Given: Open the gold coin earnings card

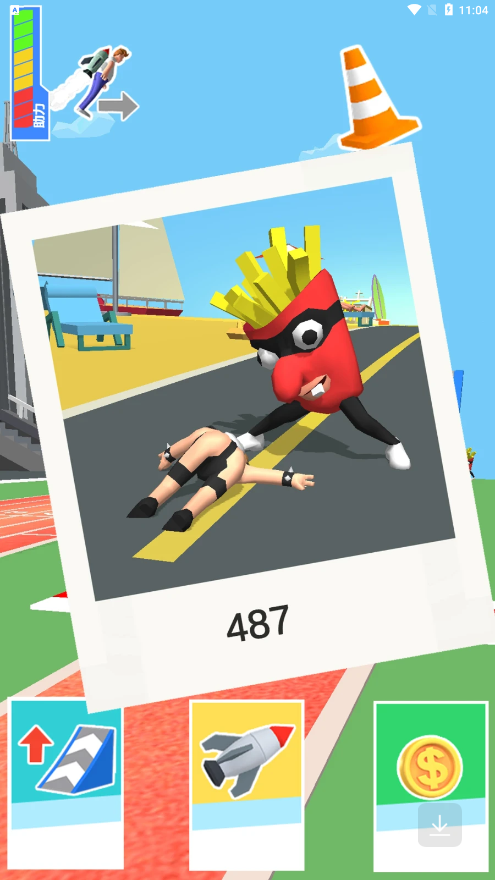Looking at the screenshot, I should [x=430, y=786].
